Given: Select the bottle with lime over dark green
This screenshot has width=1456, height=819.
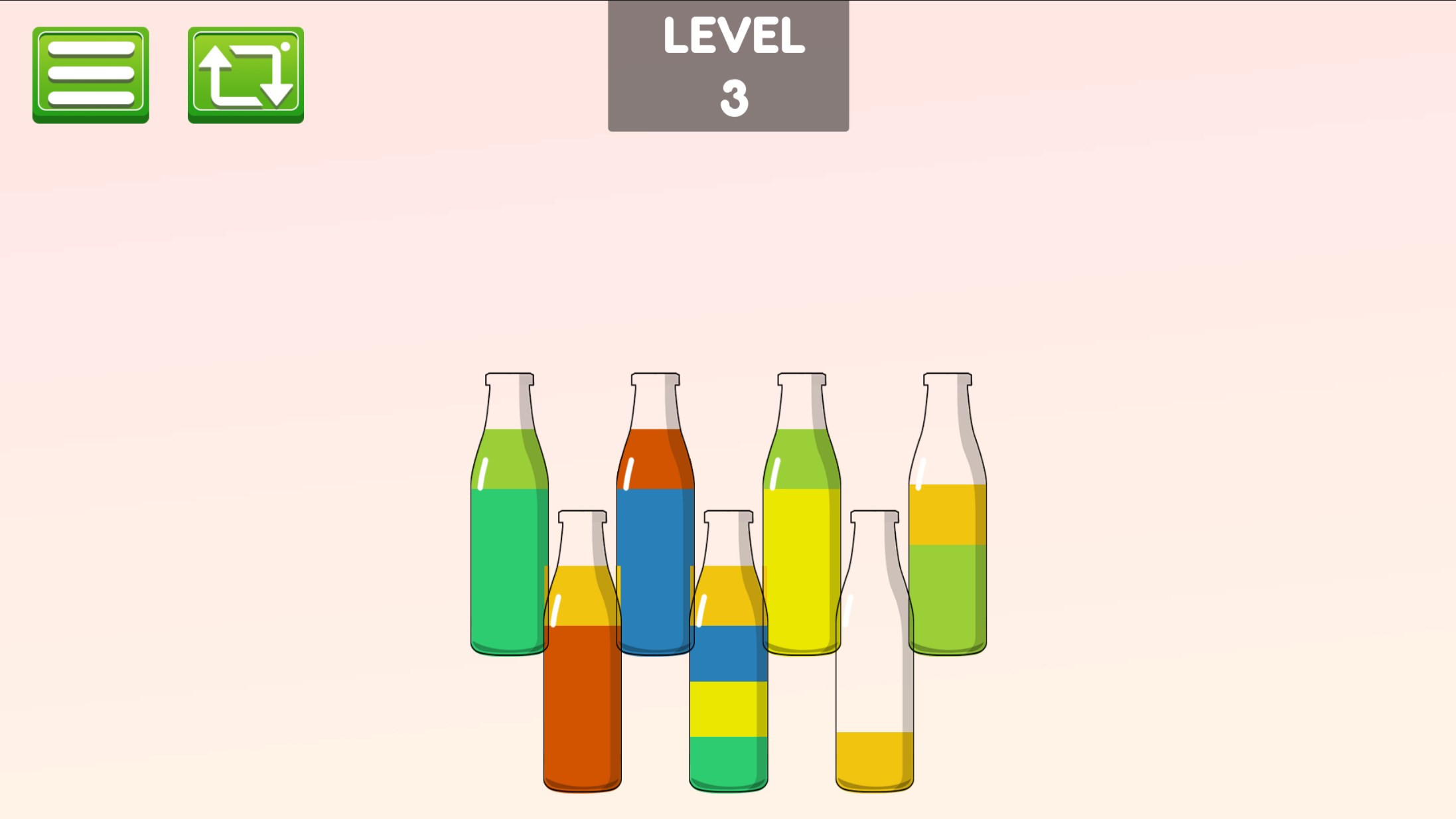Looking at the screenshot, I should [509, 531].
